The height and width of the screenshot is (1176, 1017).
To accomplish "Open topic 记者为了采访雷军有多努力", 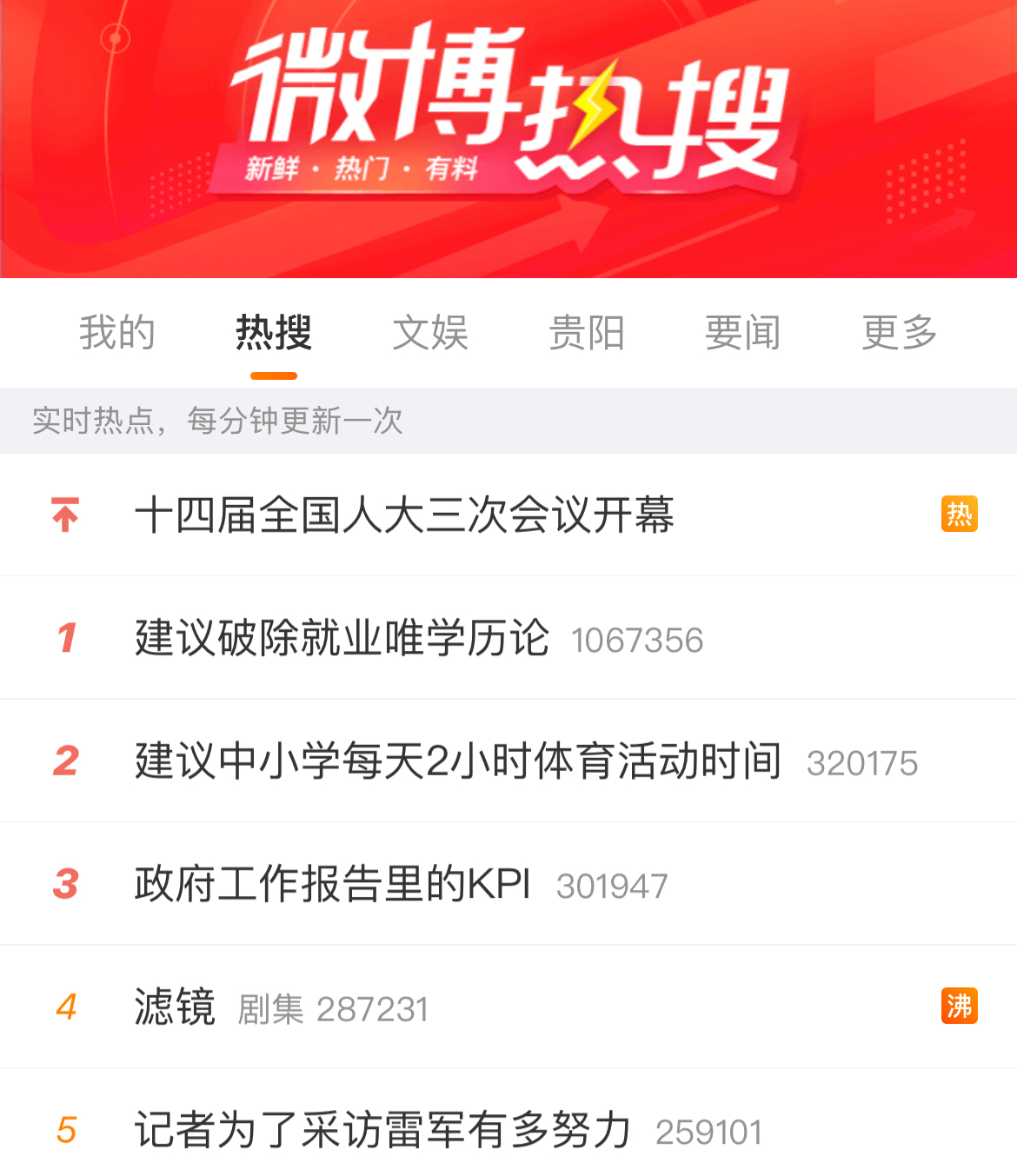I will click(382, 1130).
